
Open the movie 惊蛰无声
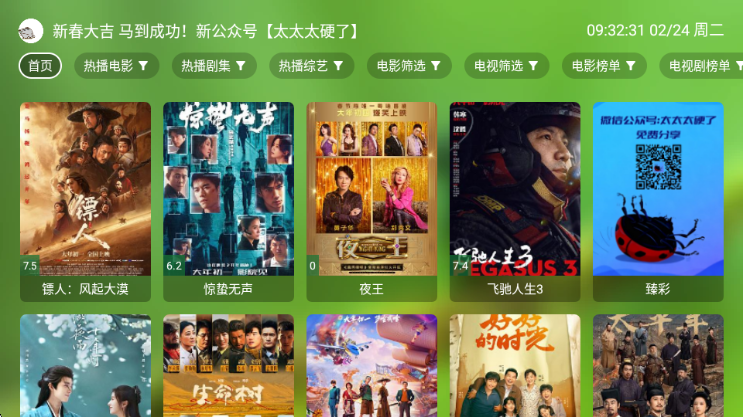click(x=228, y=200)
